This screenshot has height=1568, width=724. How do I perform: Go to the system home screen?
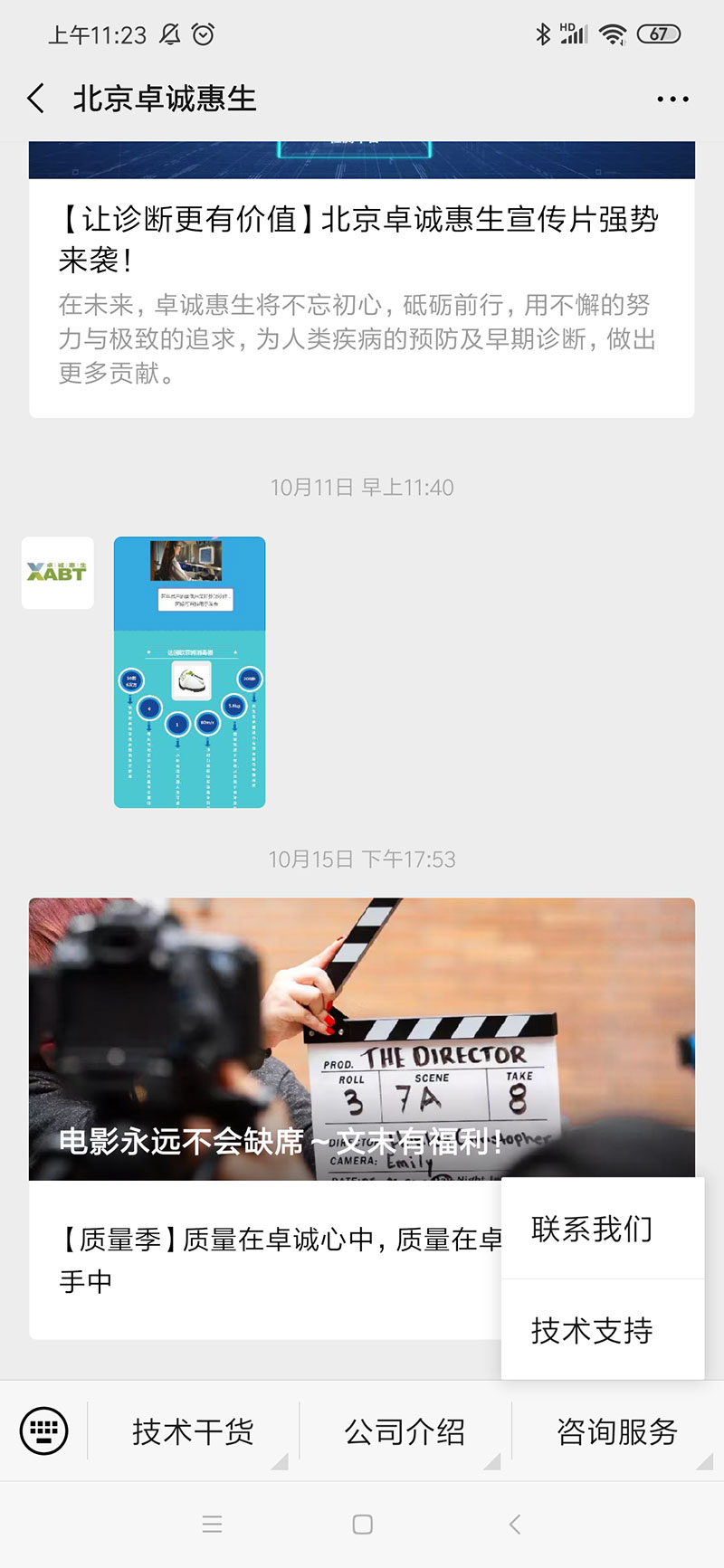pos(362,1525)
